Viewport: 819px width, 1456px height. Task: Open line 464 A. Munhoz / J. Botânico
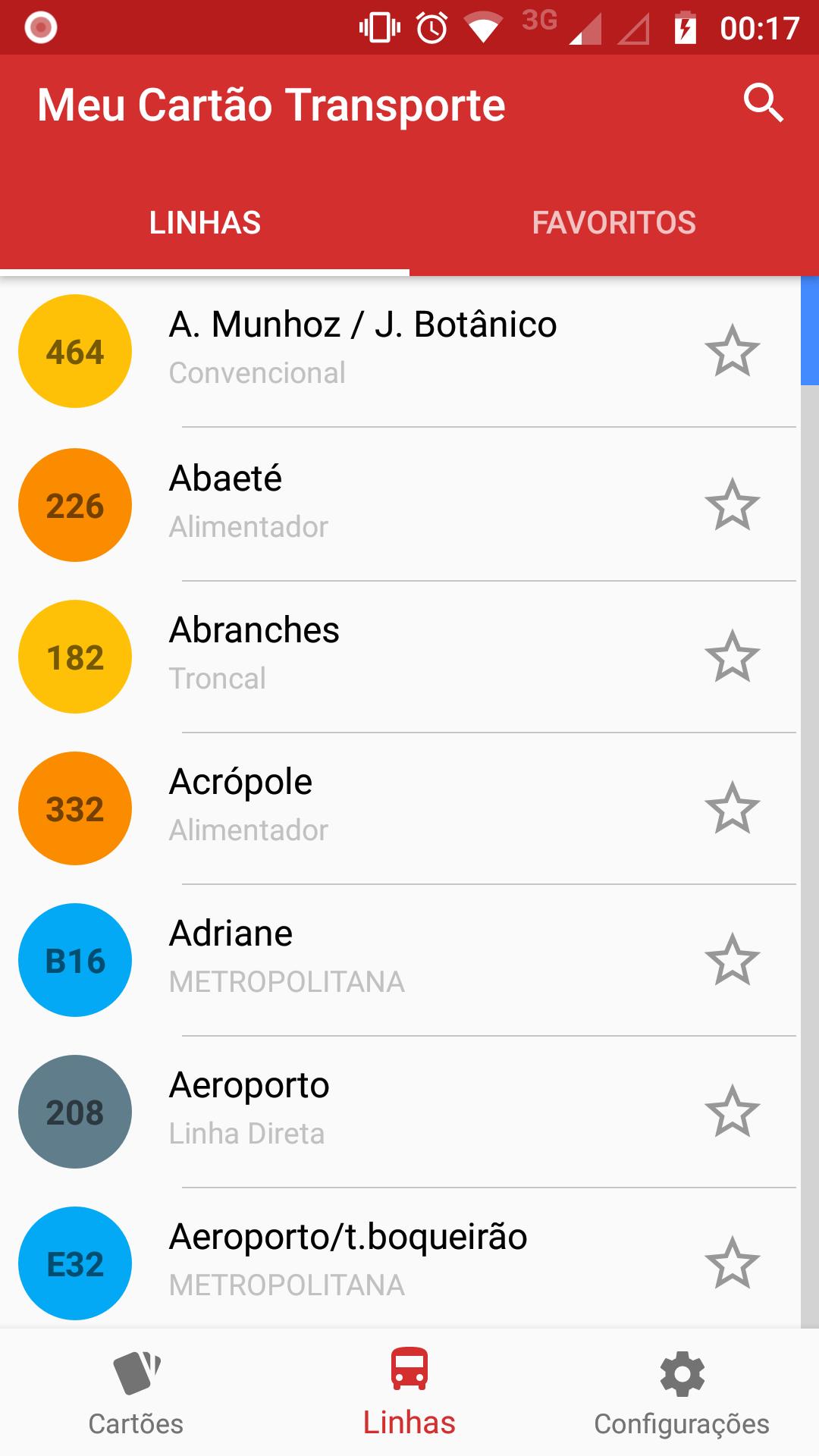pos(400,351)
